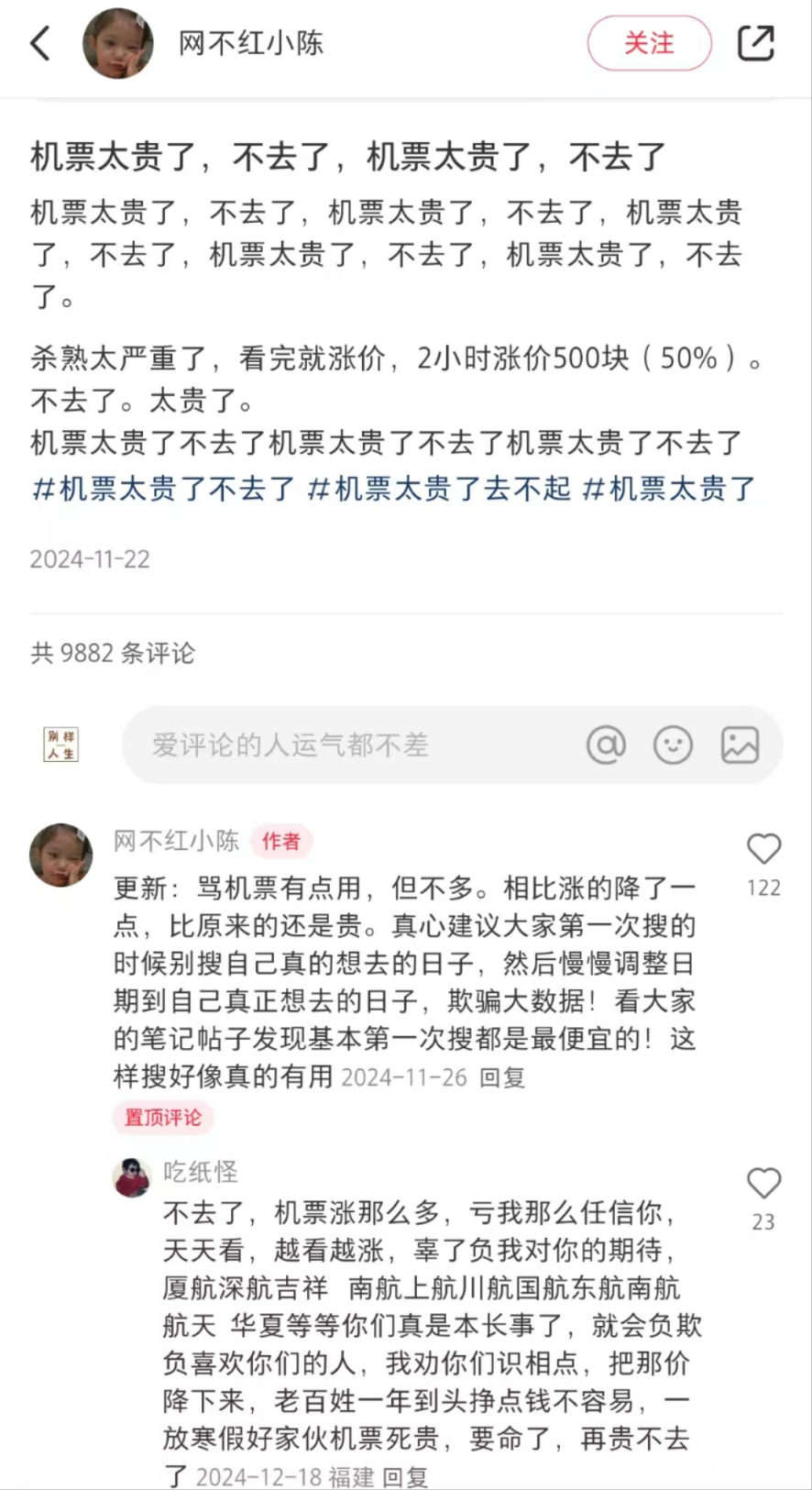812x1490 pixels.
Task: Go back using the top-left arrow
Action: (41, 43)
